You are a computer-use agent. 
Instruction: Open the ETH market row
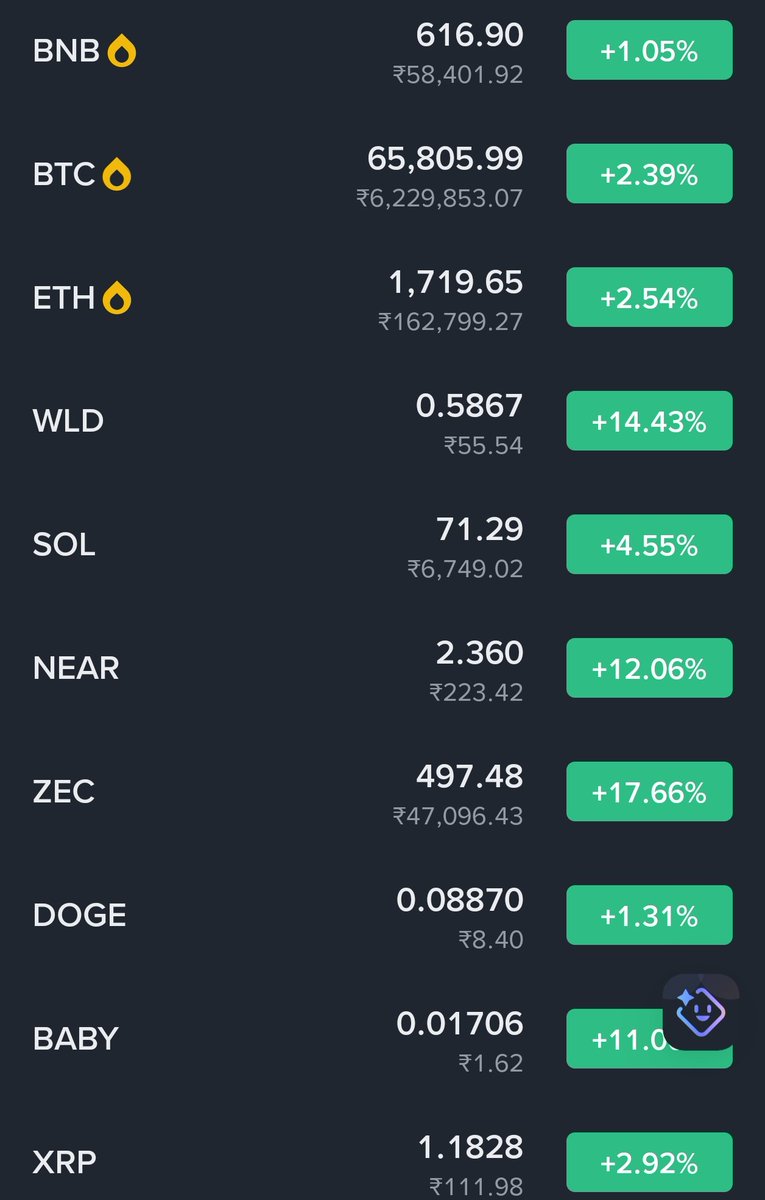(x=382, y=298)
